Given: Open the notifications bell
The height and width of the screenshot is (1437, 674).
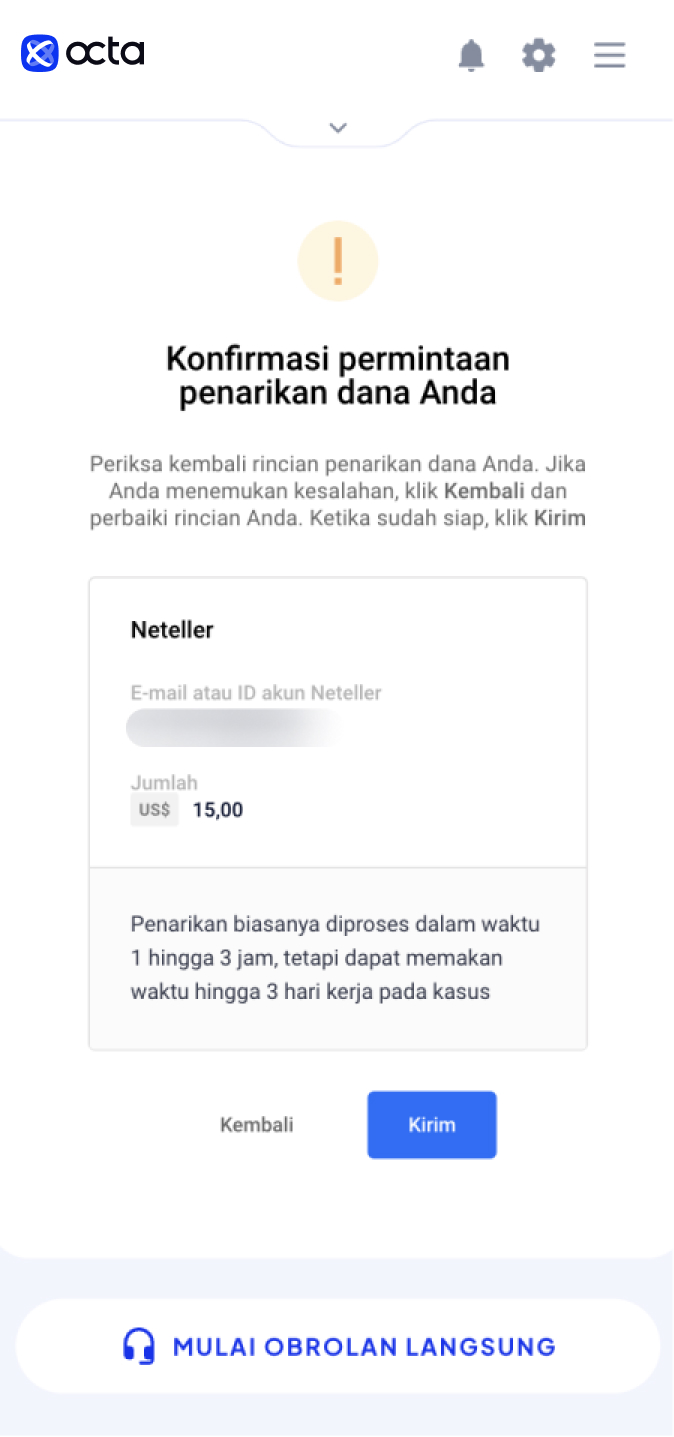Looking at the screenshot, I should pyautogui.click(x=471, y=55).
